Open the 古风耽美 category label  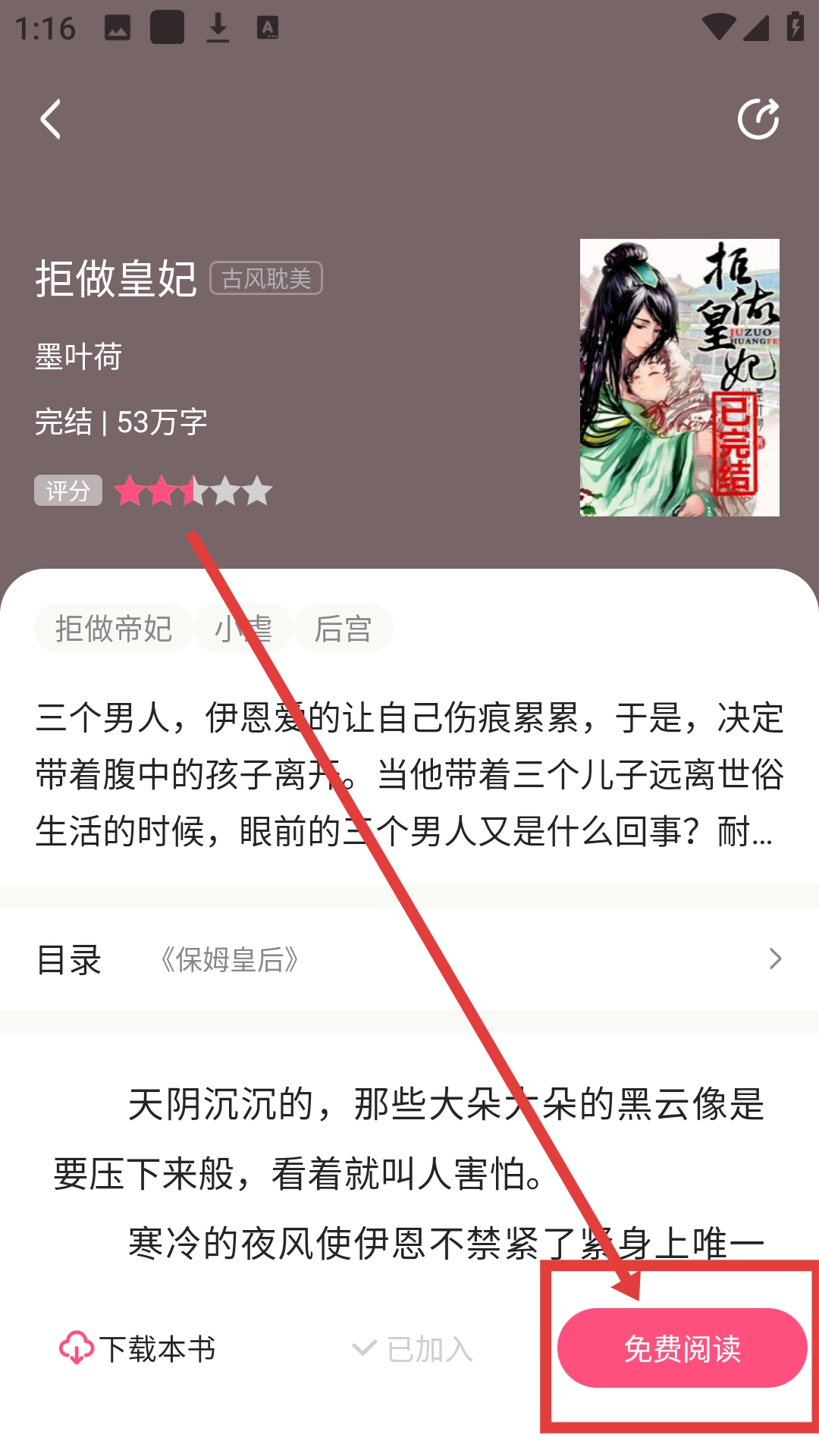266,278
